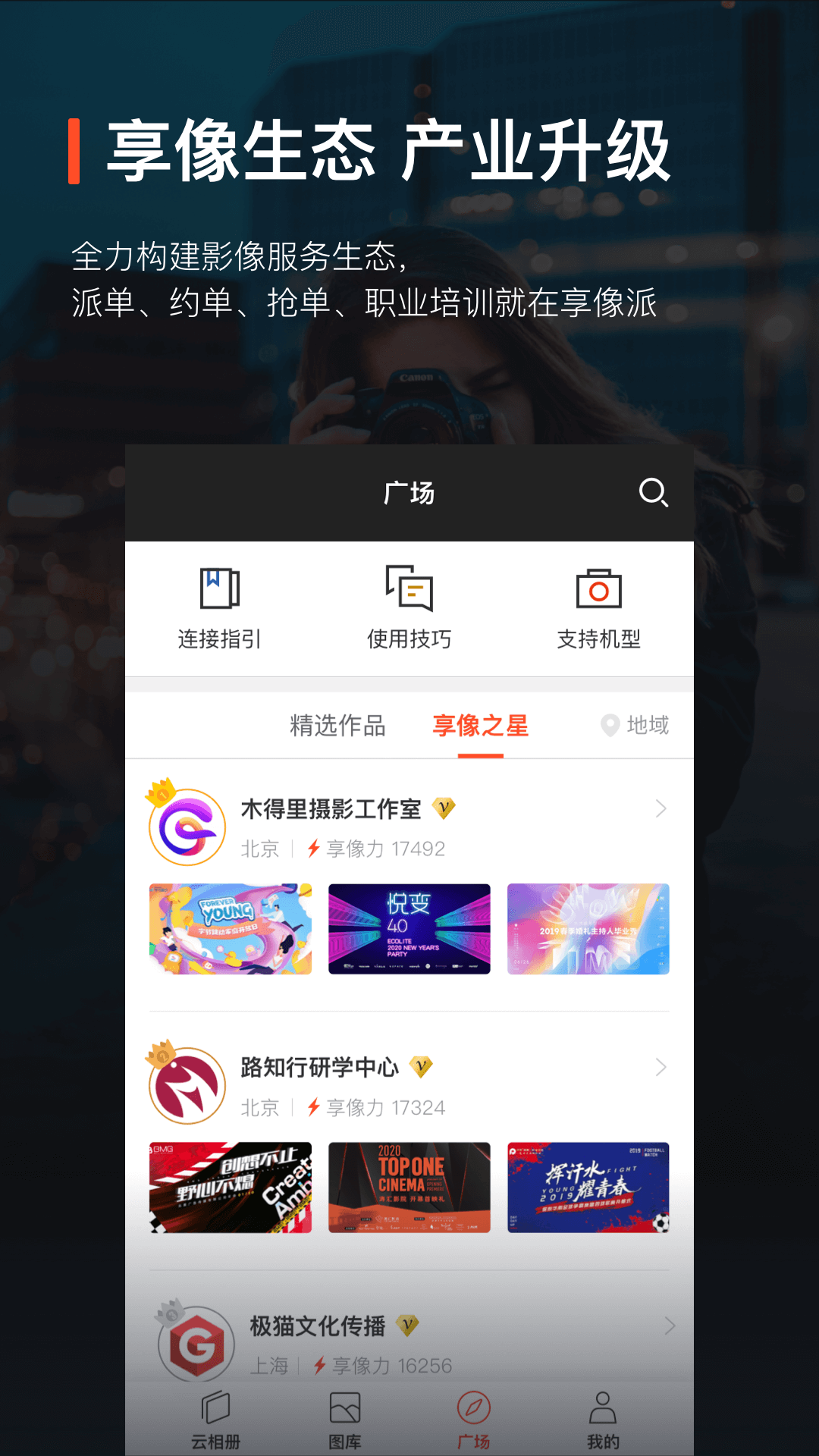Switch to the 精选作品 tab

(x=336, y=726)
